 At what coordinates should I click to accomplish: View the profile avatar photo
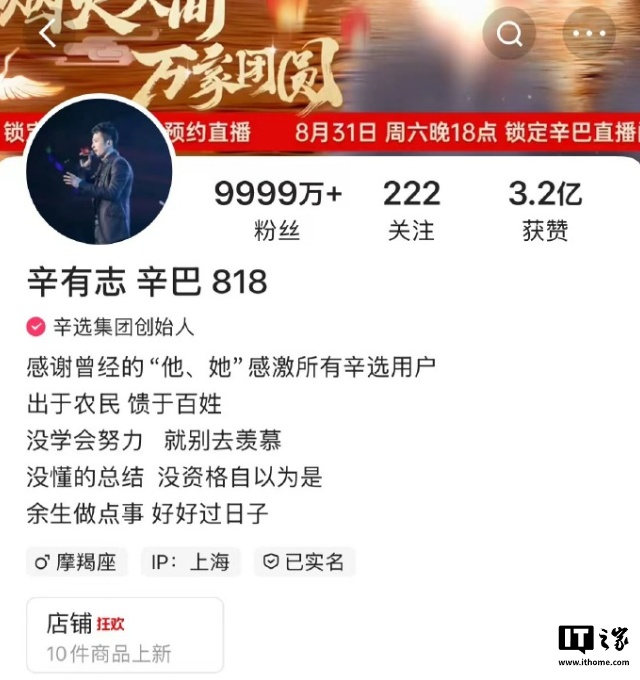pos(99,171)
